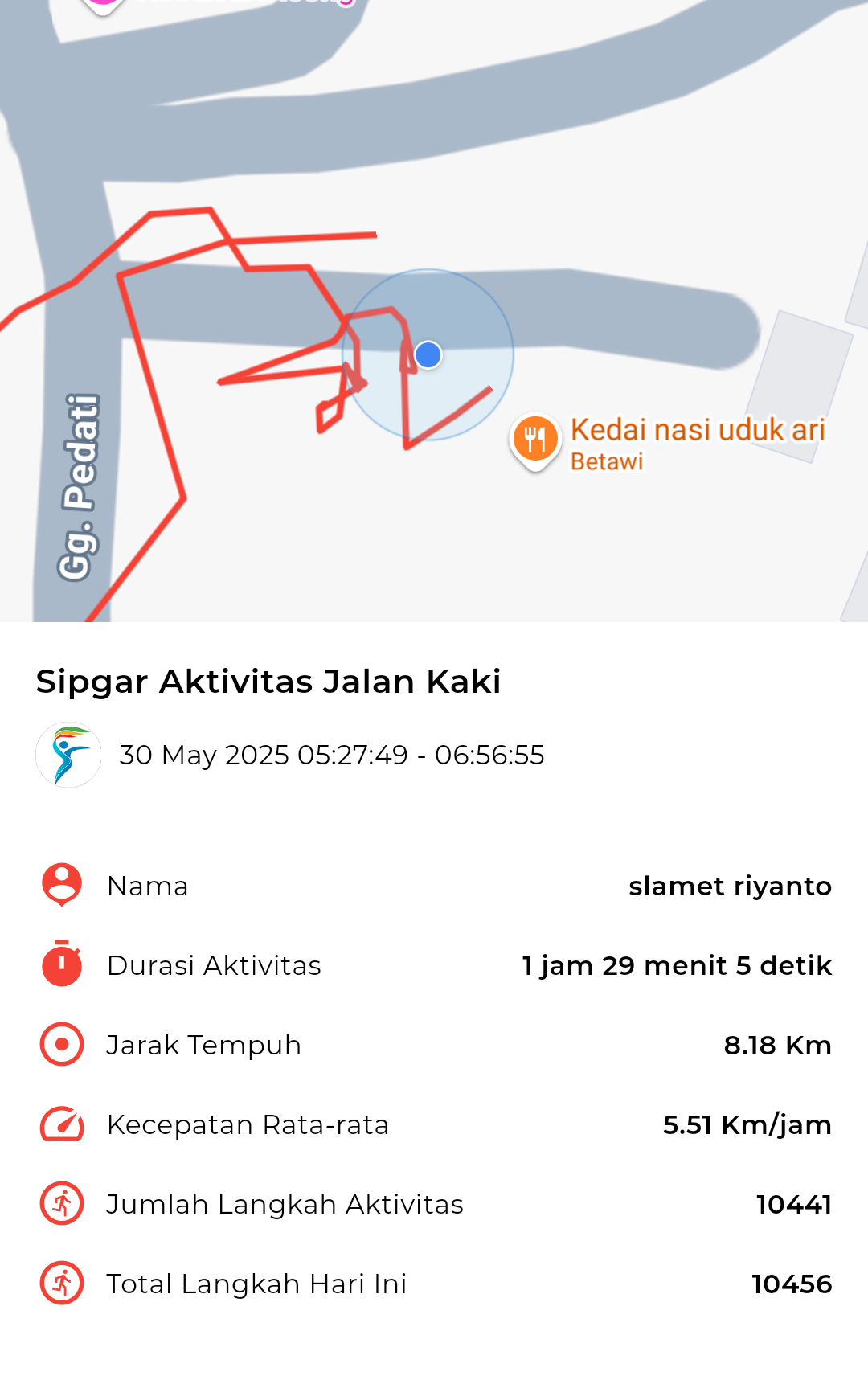Tap the red person Nama icon
The image size is (868, 1380).
[x=60, y=885]
